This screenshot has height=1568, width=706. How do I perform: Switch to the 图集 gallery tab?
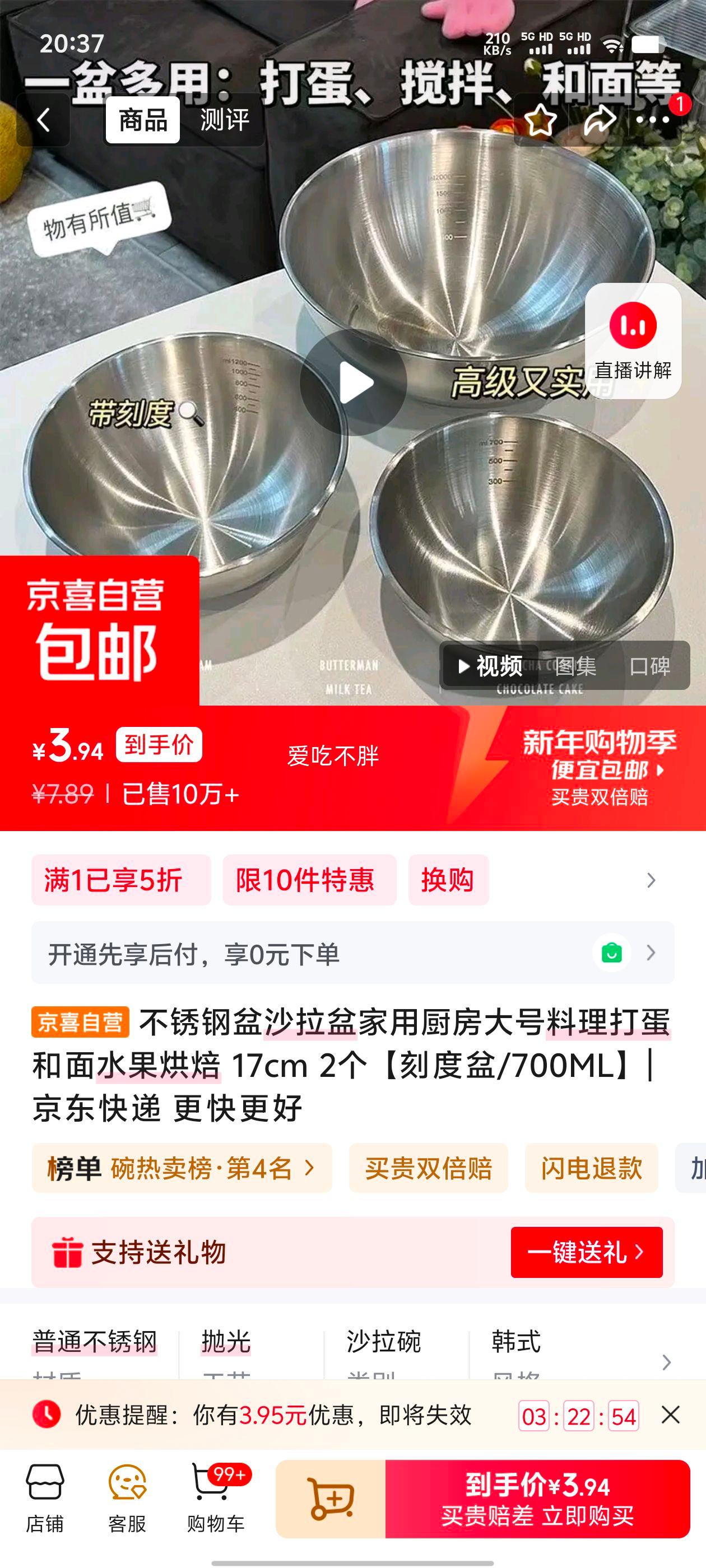(x=576, y=667)
